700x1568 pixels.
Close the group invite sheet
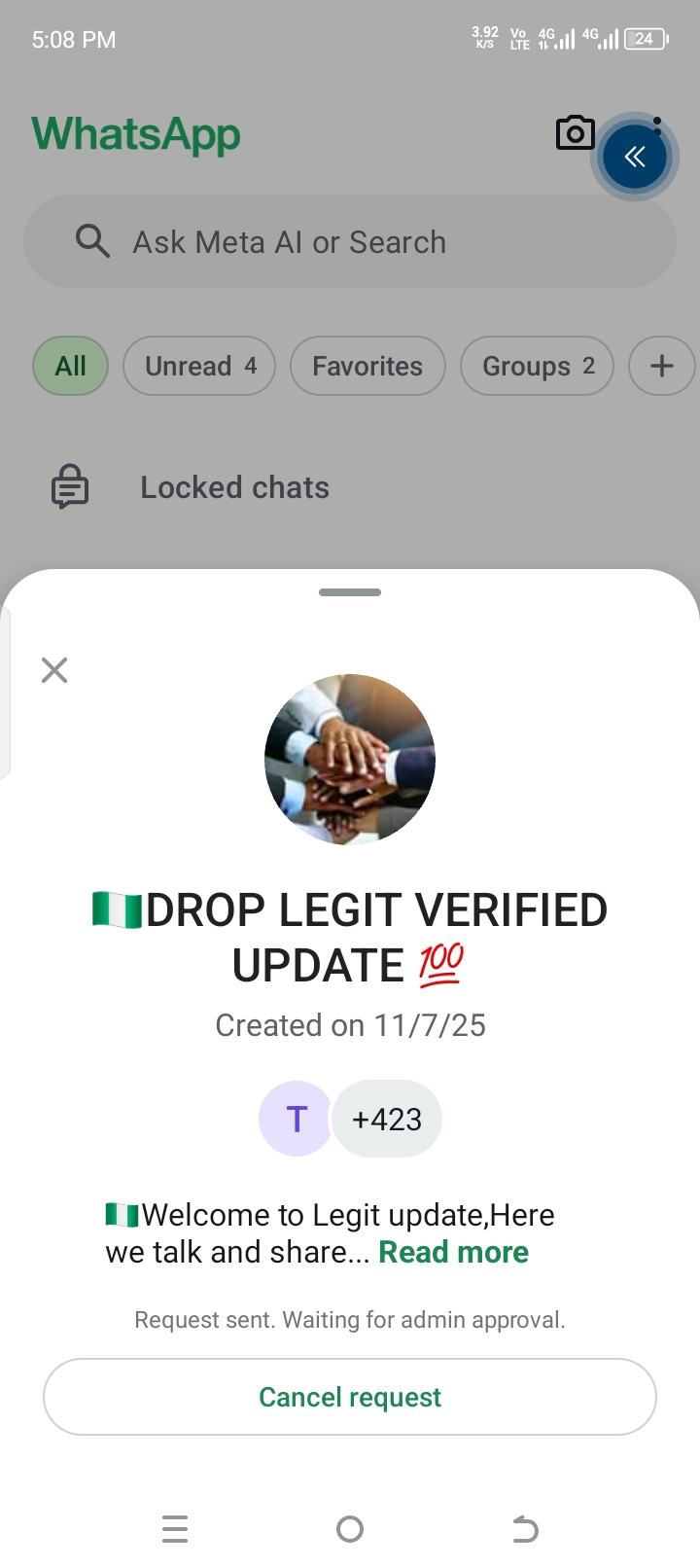[54, 669]
